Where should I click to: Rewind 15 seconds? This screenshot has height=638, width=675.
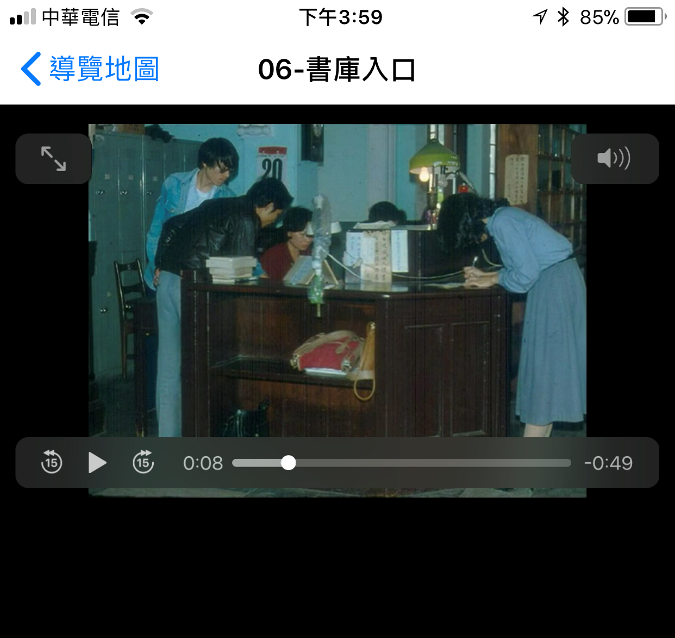pos(52,462)
